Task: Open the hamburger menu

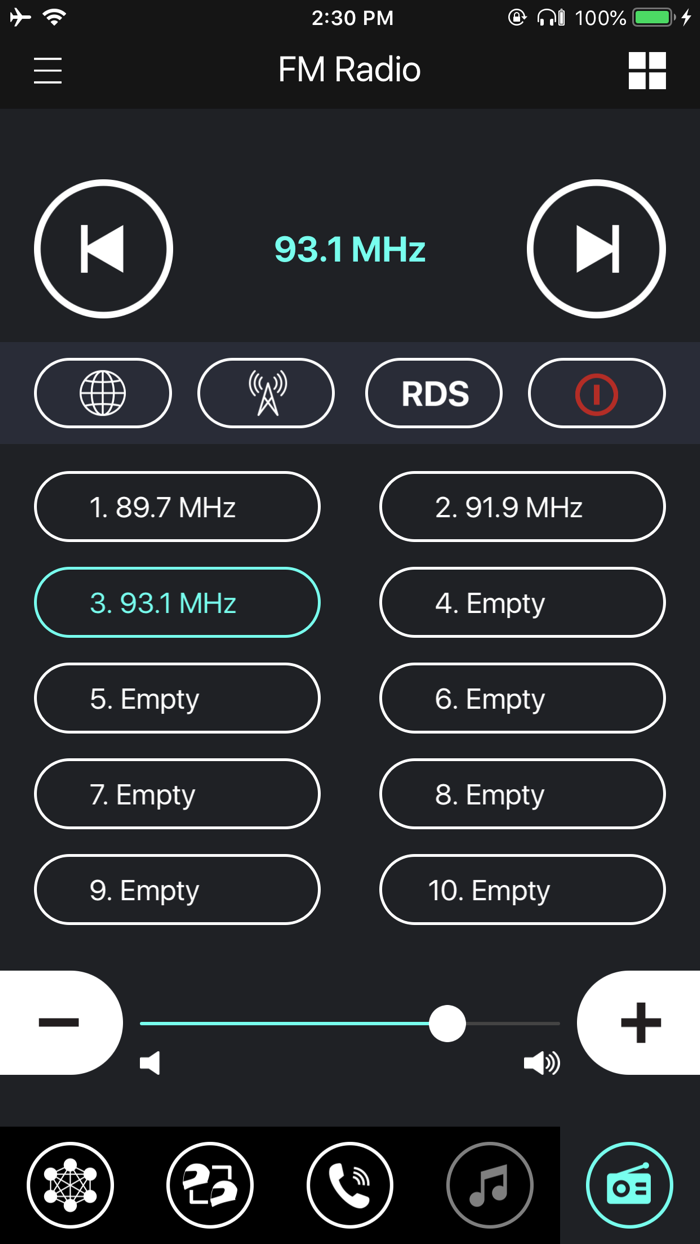Action: [x=47, y=71]
